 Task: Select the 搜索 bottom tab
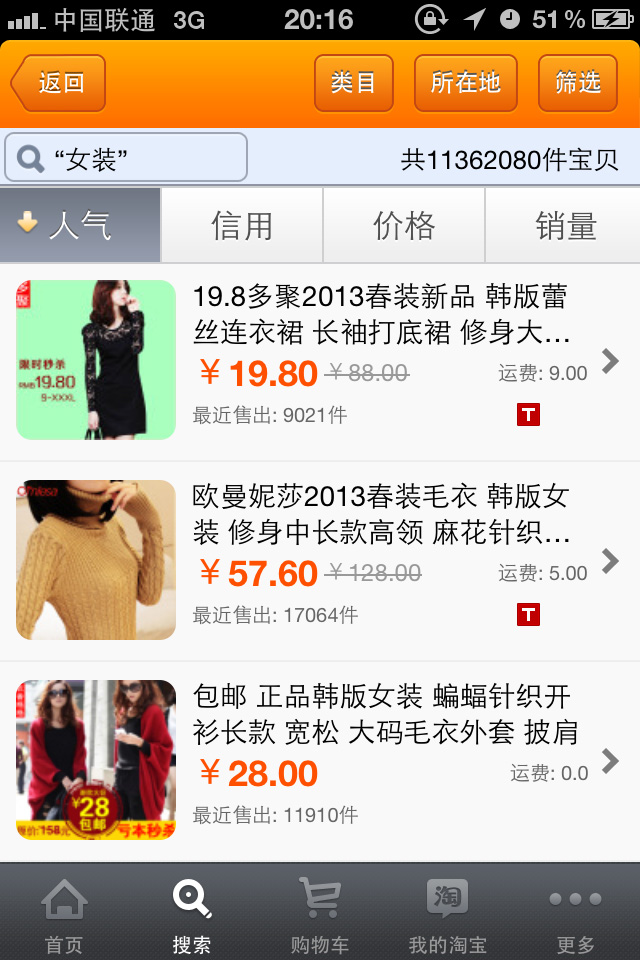(192, 912)
